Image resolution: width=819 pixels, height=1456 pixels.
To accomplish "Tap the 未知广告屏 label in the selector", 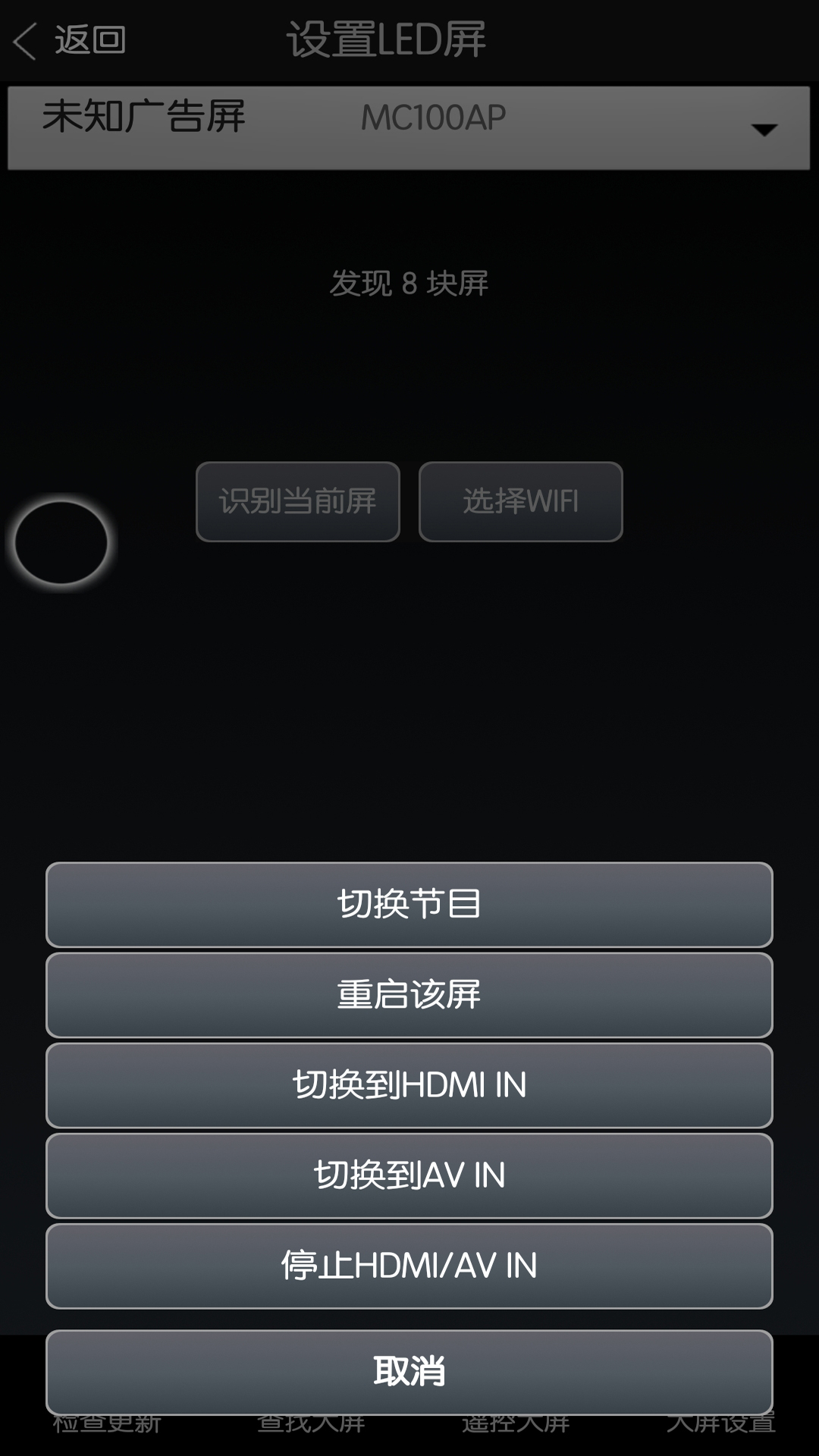I will 144,119.
